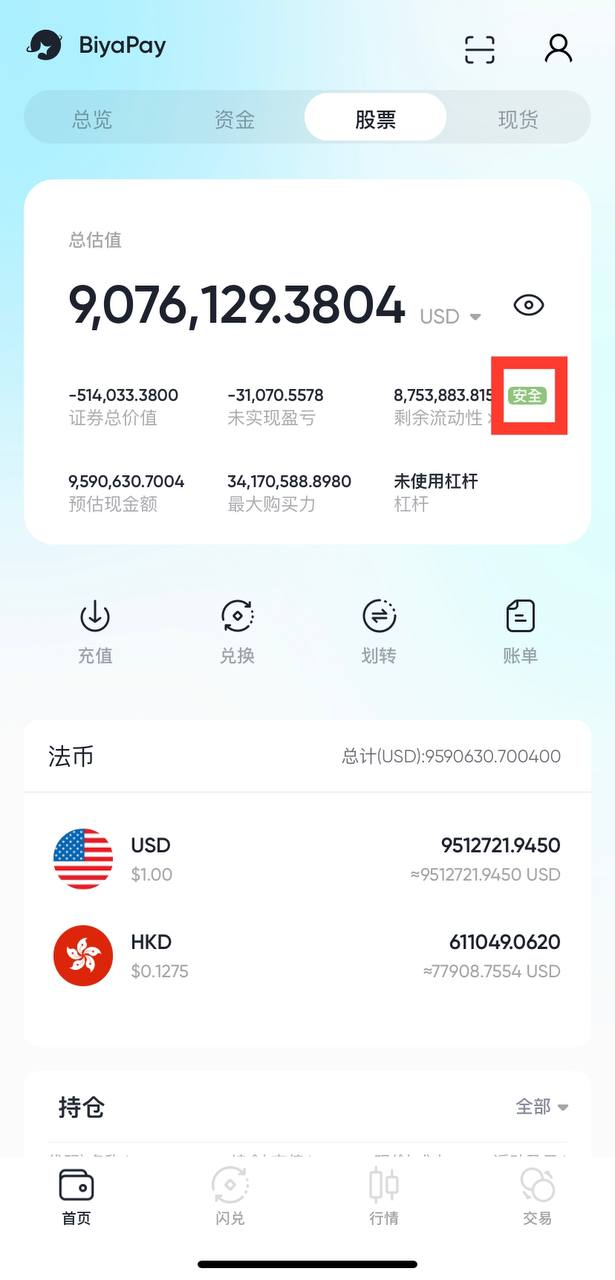
Task: Open the HKD fiat balance row
Action: pos(307,956)
